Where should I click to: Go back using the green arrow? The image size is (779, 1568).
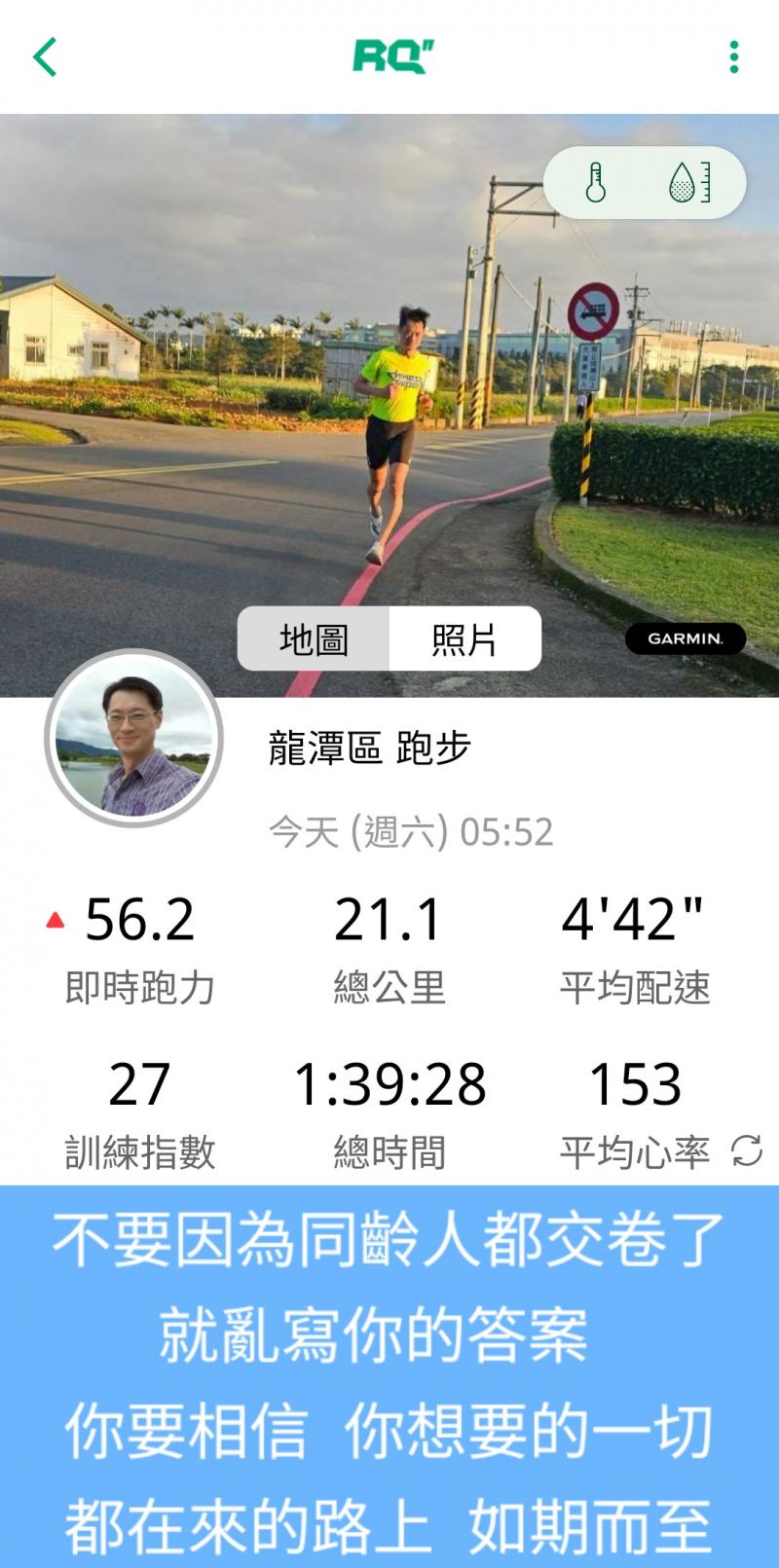[x=46, y=57]
